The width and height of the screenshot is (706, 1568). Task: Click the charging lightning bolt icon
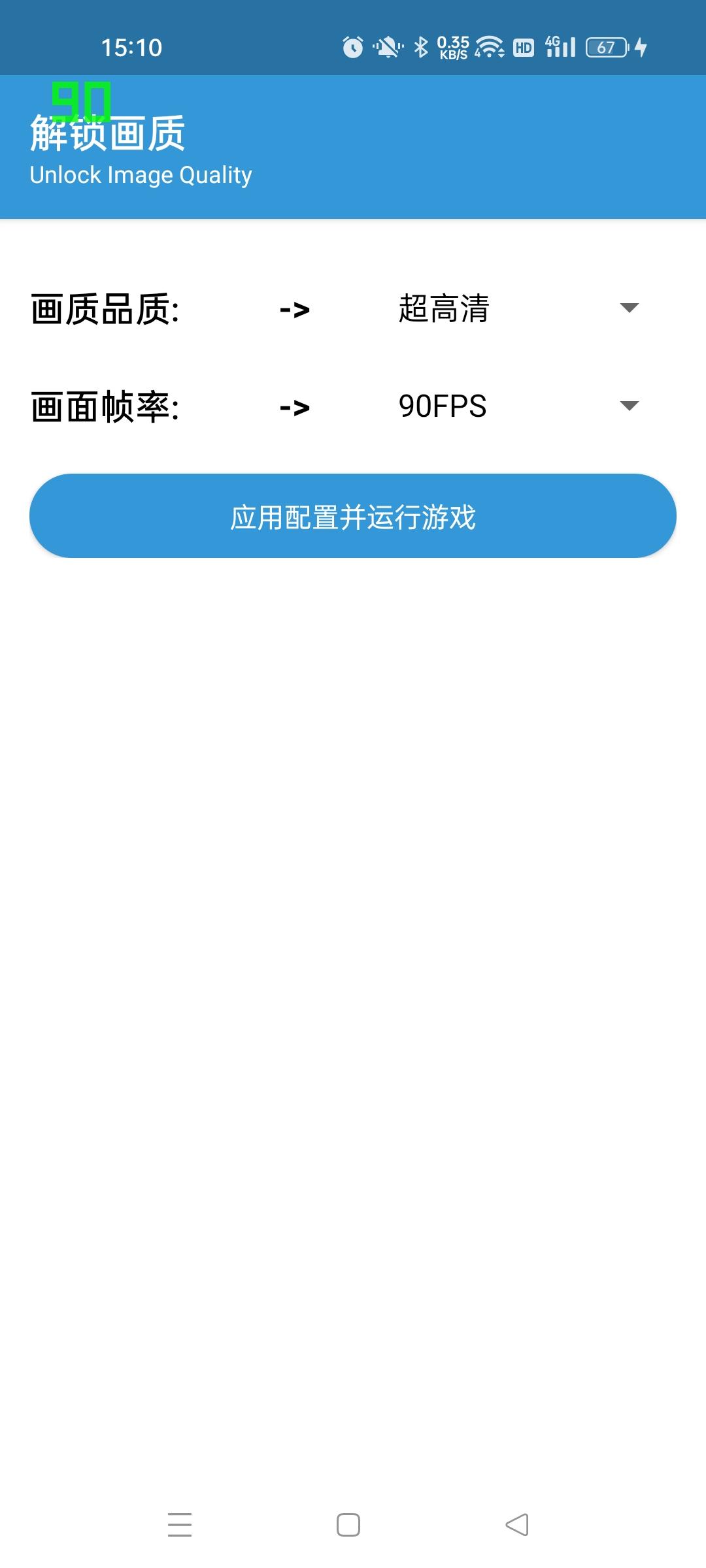coord(641,47)
